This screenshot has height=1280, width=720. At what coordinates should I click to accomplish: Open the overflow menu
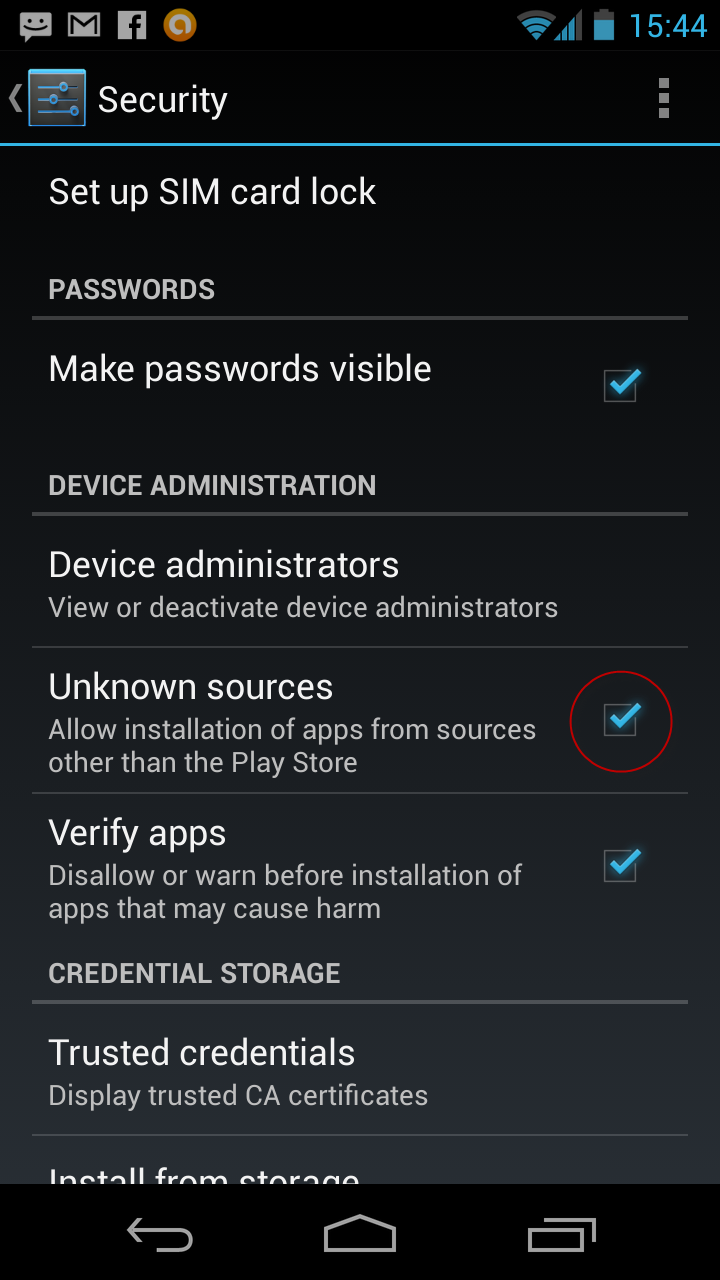663,98
